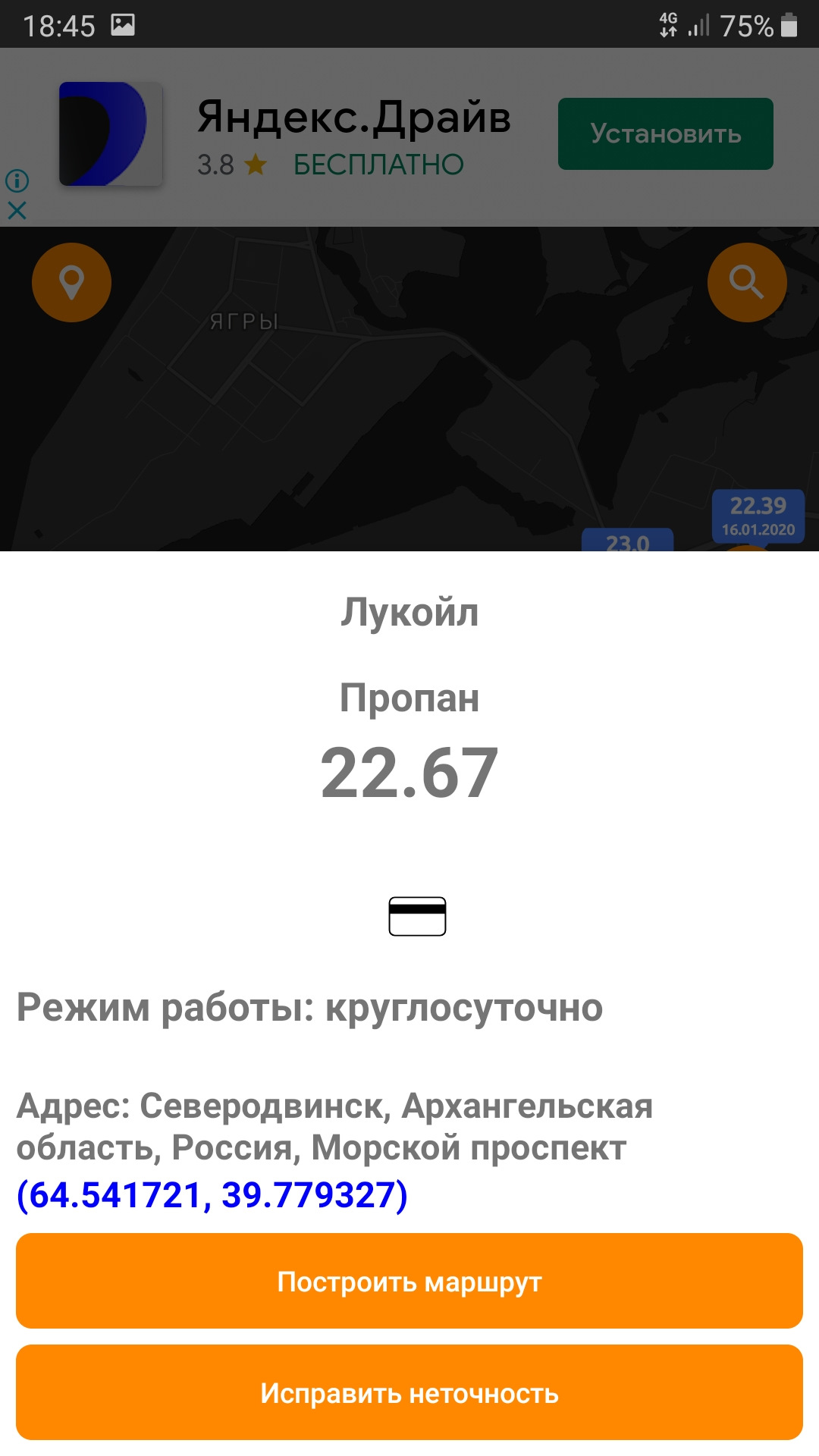Select the 23.0 price marker on map
Viewport: 819px width, 1456px height.
click(627, 541)
